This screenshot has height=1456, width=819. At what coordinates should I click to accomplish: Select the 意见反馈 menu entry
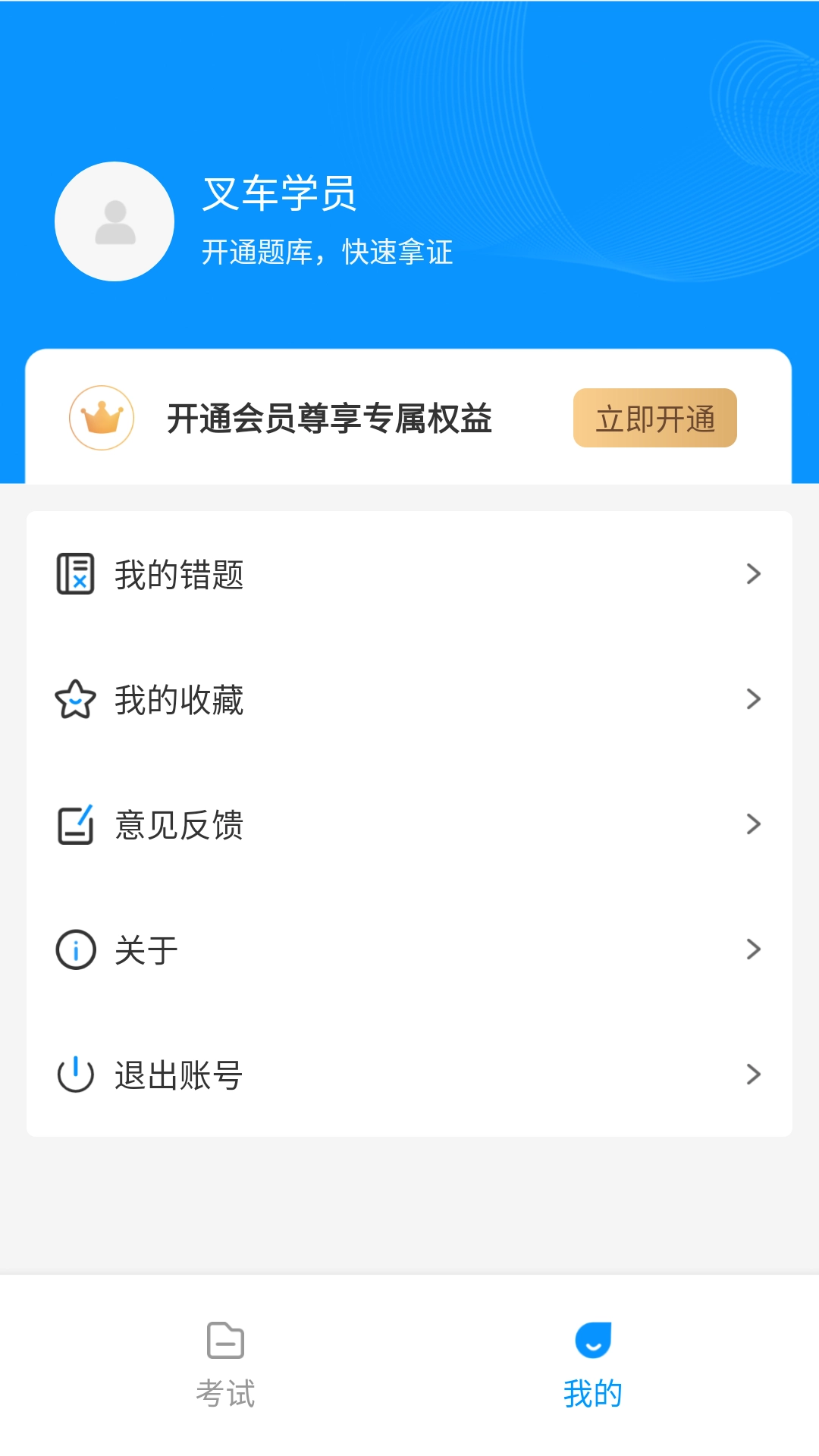coord(180,824)
